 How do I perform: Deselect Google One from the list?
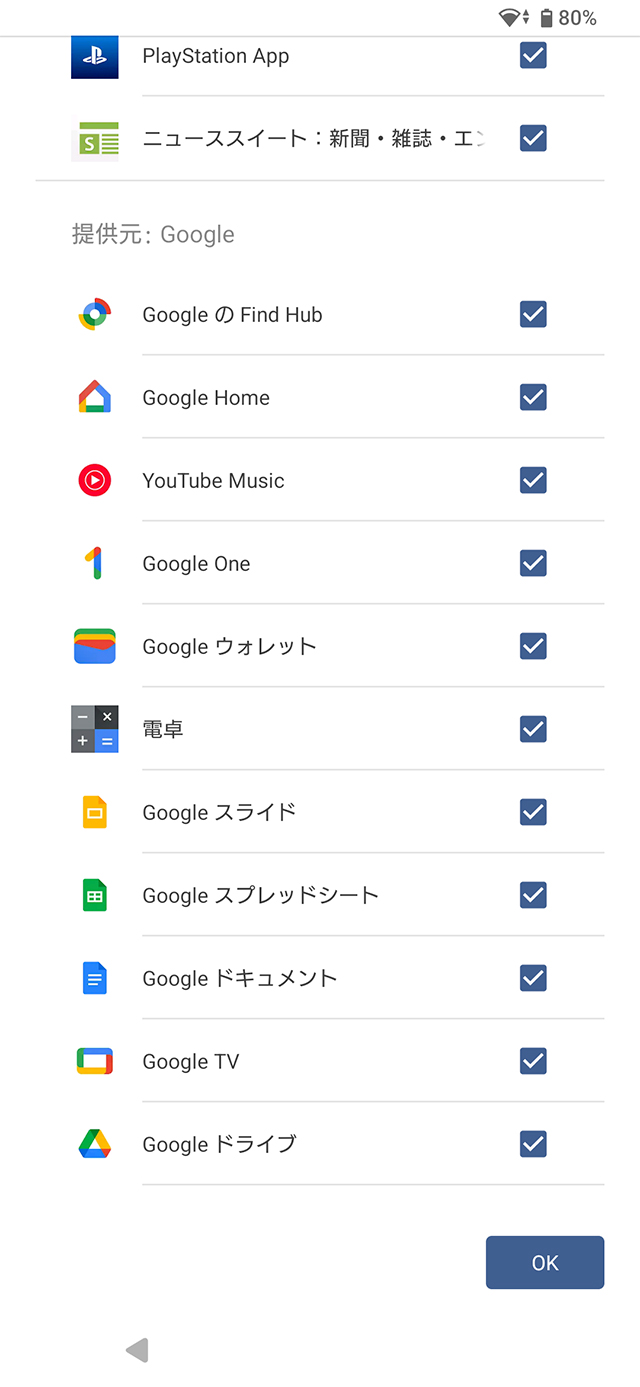click(x=533, y=563)
